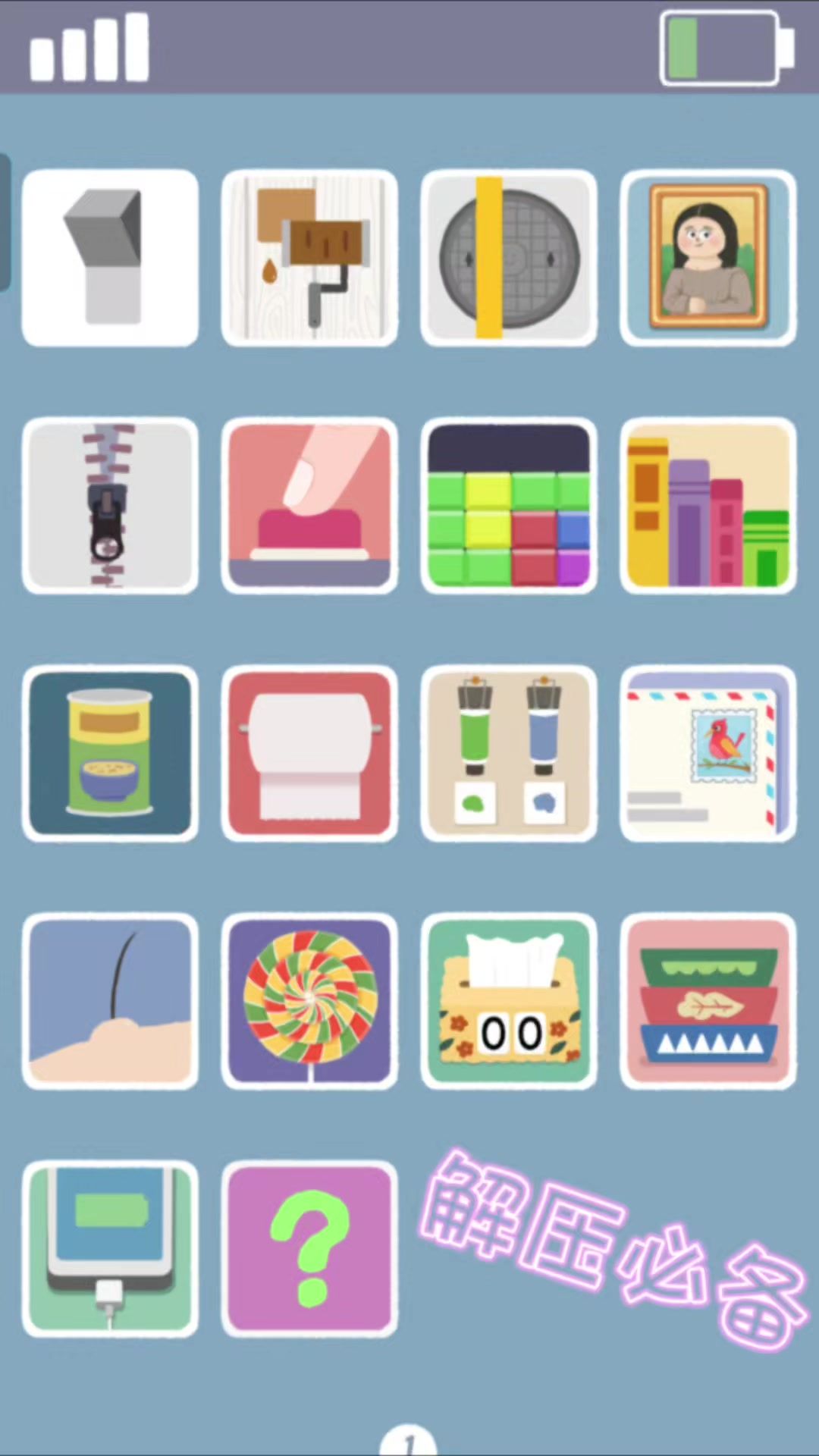Play the finger pressing red button game
This screenshot has height=1456, width=819.
309,505
